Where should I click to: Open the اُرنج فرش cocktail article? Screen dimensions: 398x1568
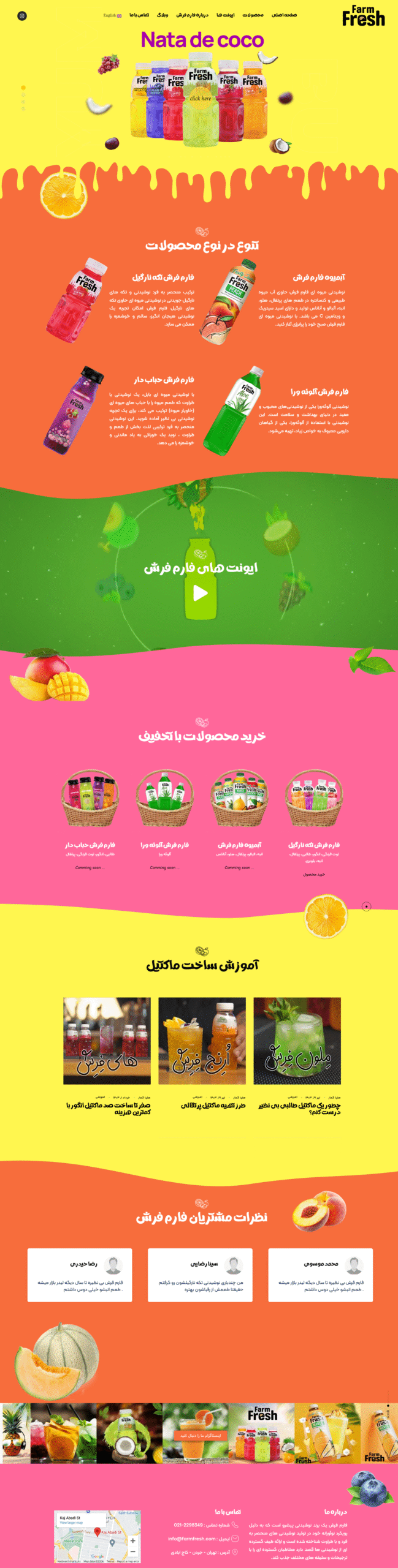pos(202,1041)
